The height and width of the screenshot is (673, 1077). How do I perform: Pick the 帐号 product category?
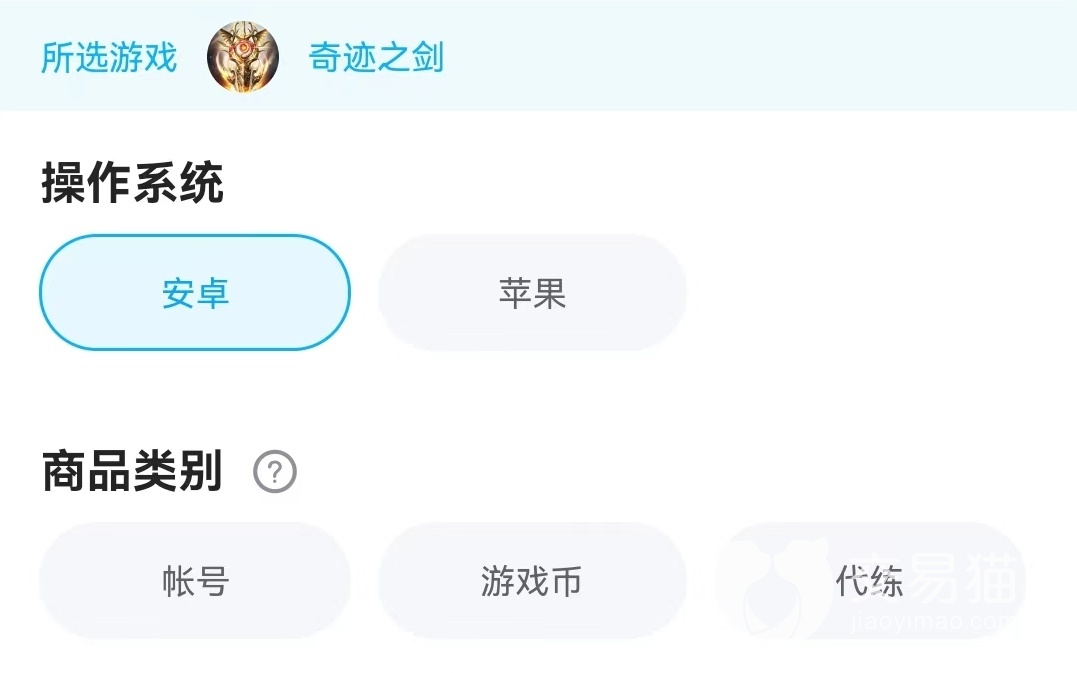click(195, 581)
